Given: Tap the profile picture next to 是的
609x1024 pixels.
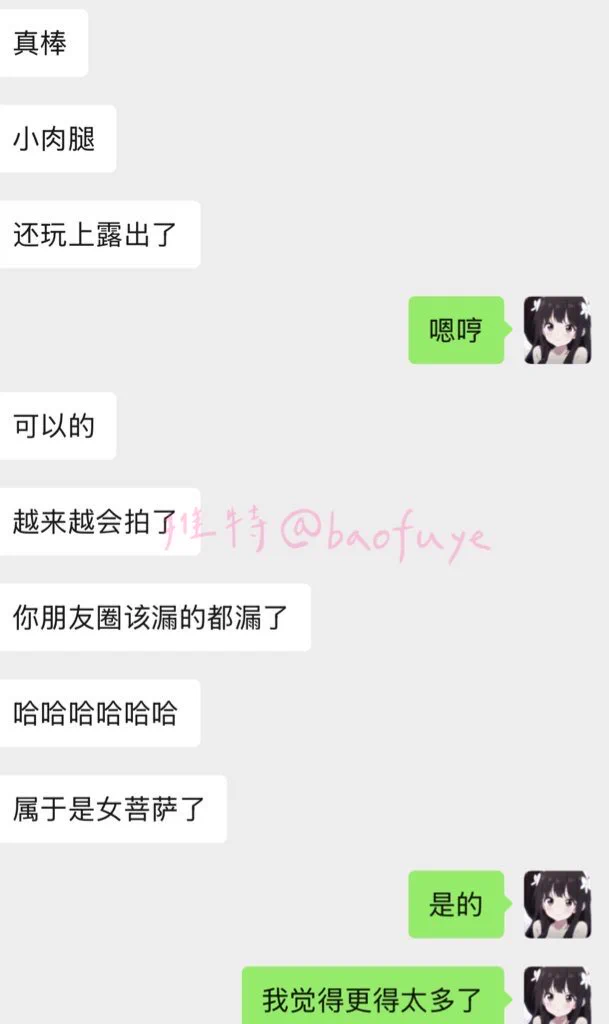Looking at the screenshot, I should [557, 904].
